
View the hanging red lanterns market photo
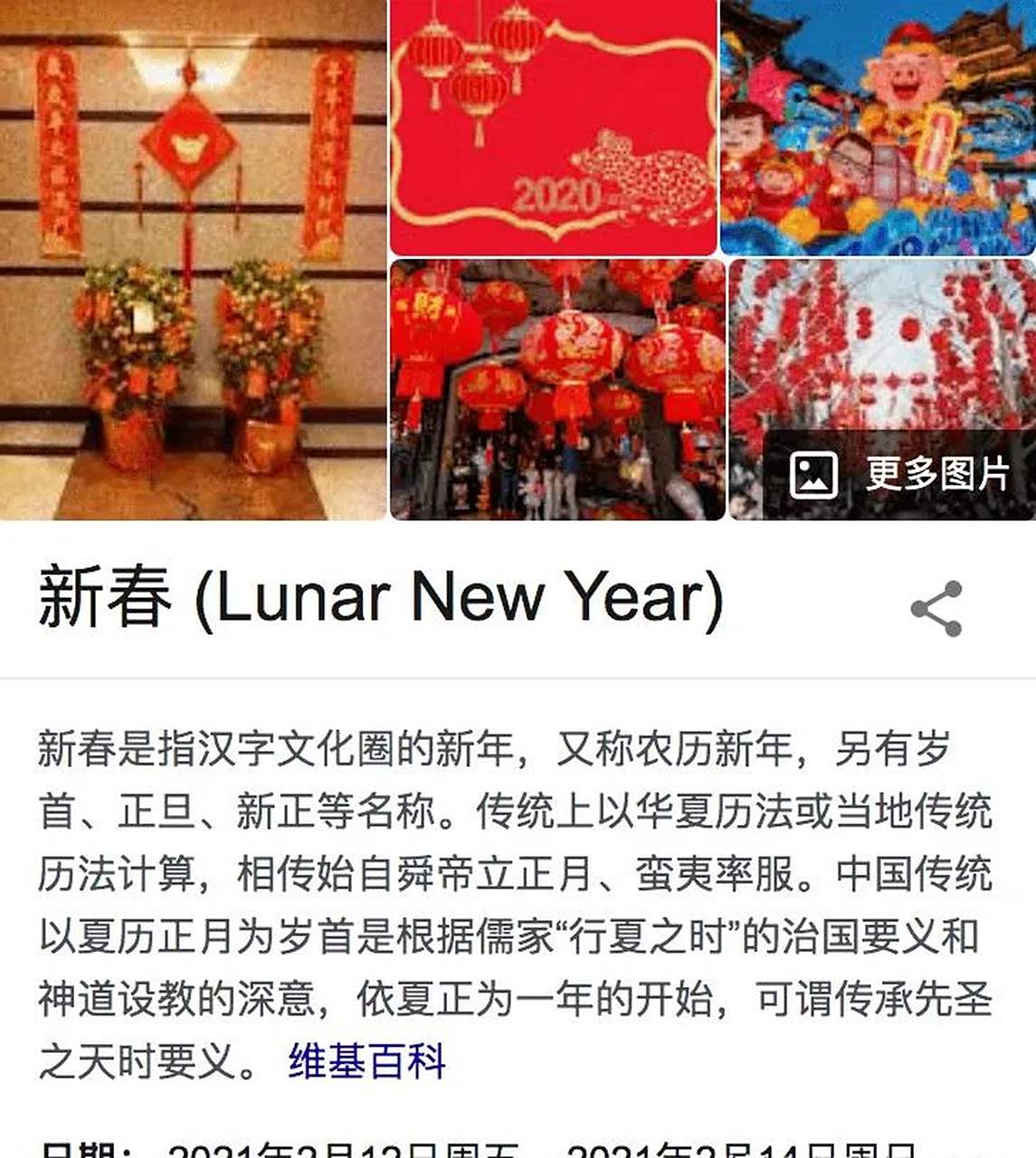tap(557, 390)
